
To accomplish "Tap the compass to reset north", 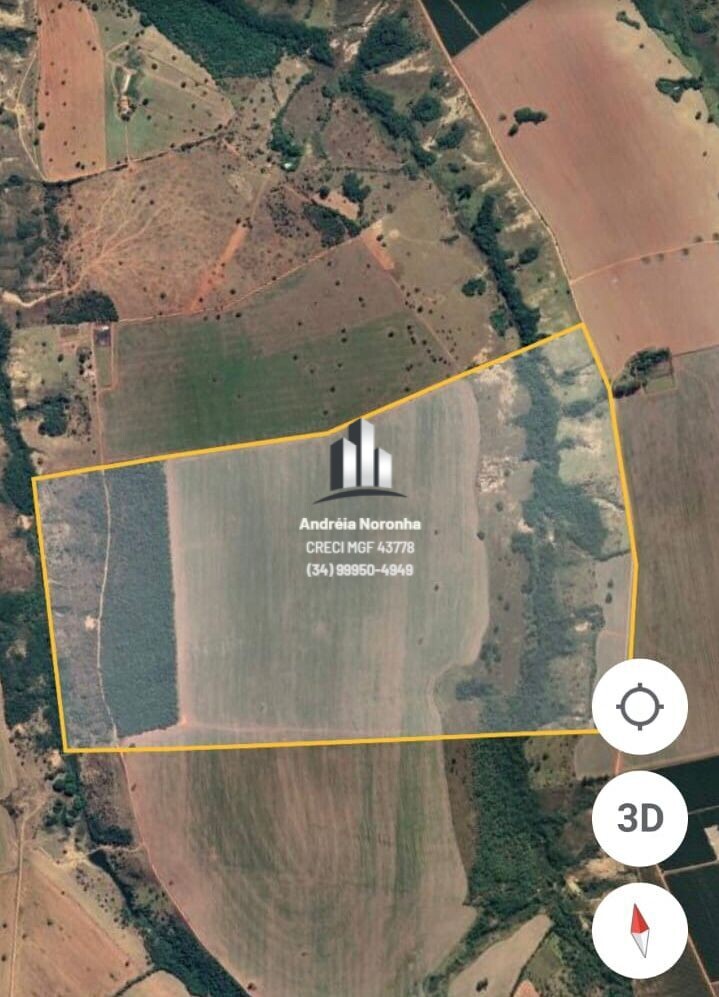I will click(640, 930).
